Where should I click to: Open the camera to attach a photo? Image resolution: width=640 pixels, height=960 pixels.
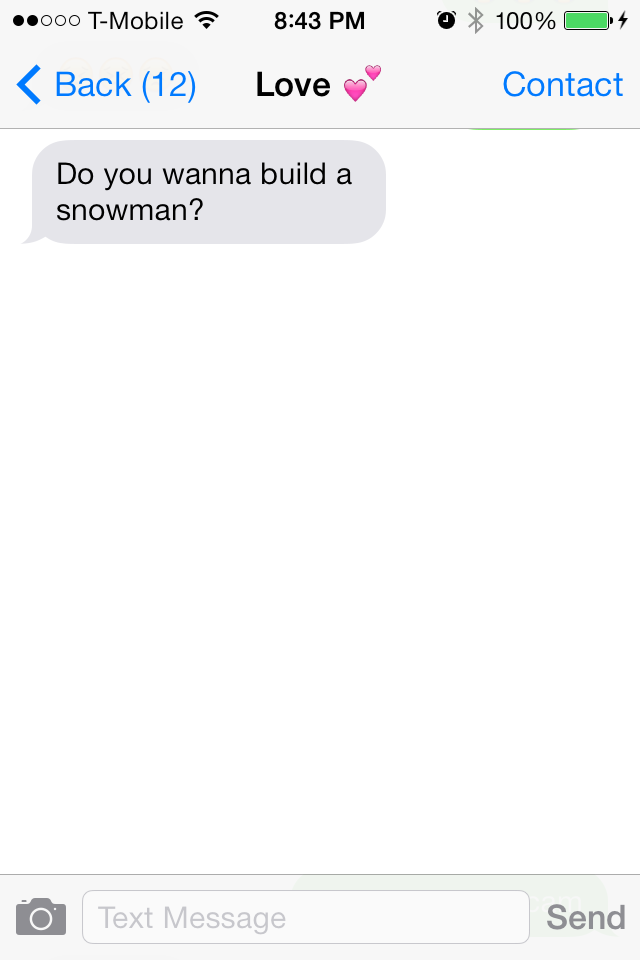[x=41, y=917]
